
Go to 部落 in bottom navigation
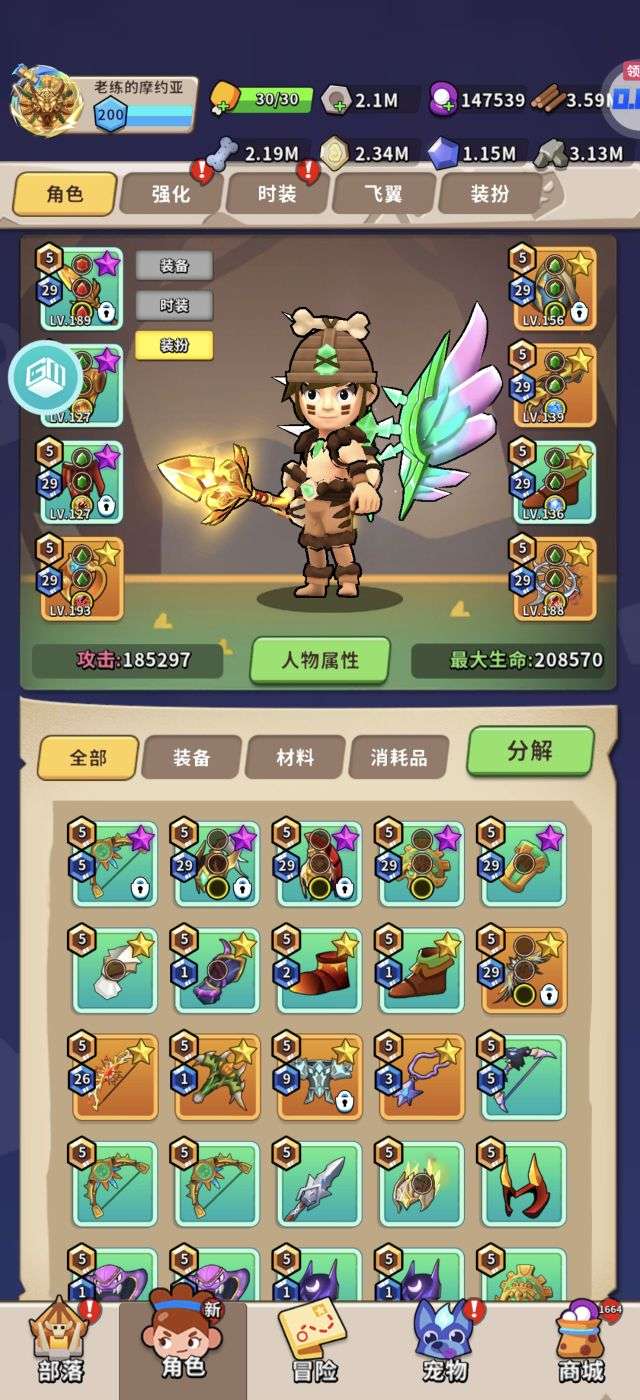pos(62,1344)
